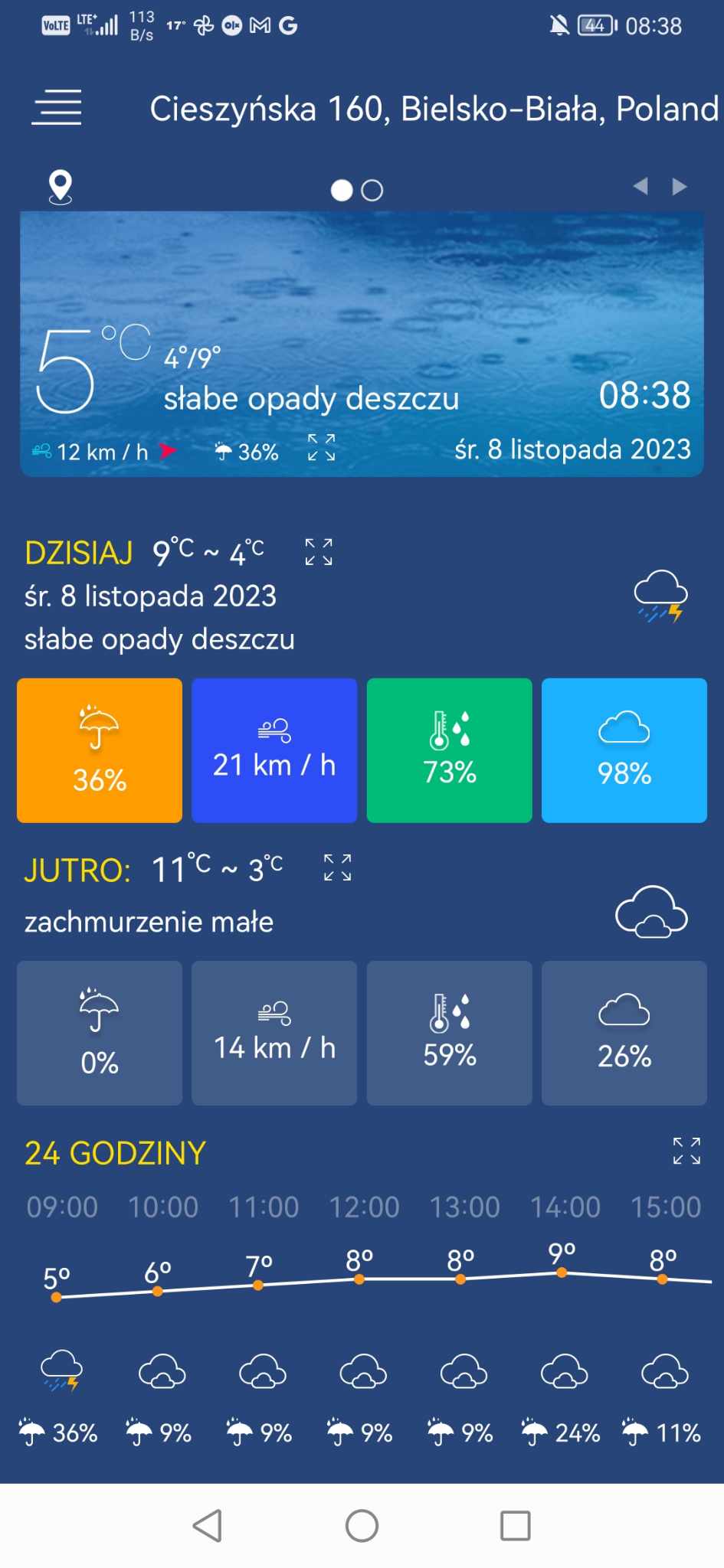
Task: Tap the wind direction arrow near 12 km/h
Action: point(169,451)
